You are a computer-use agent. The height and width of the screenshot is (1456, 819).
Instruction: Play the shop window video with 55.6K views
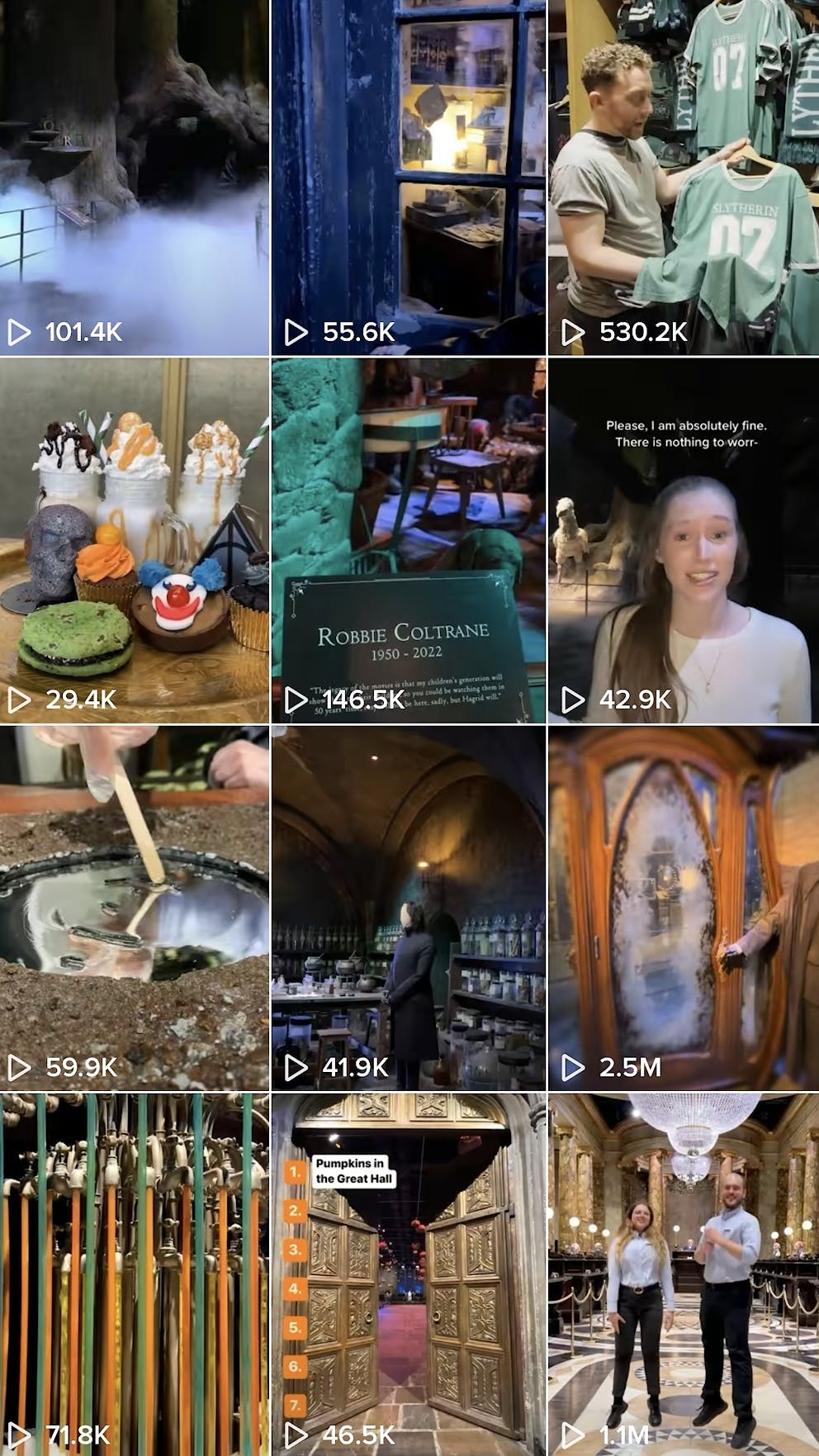tap(409, 178)
